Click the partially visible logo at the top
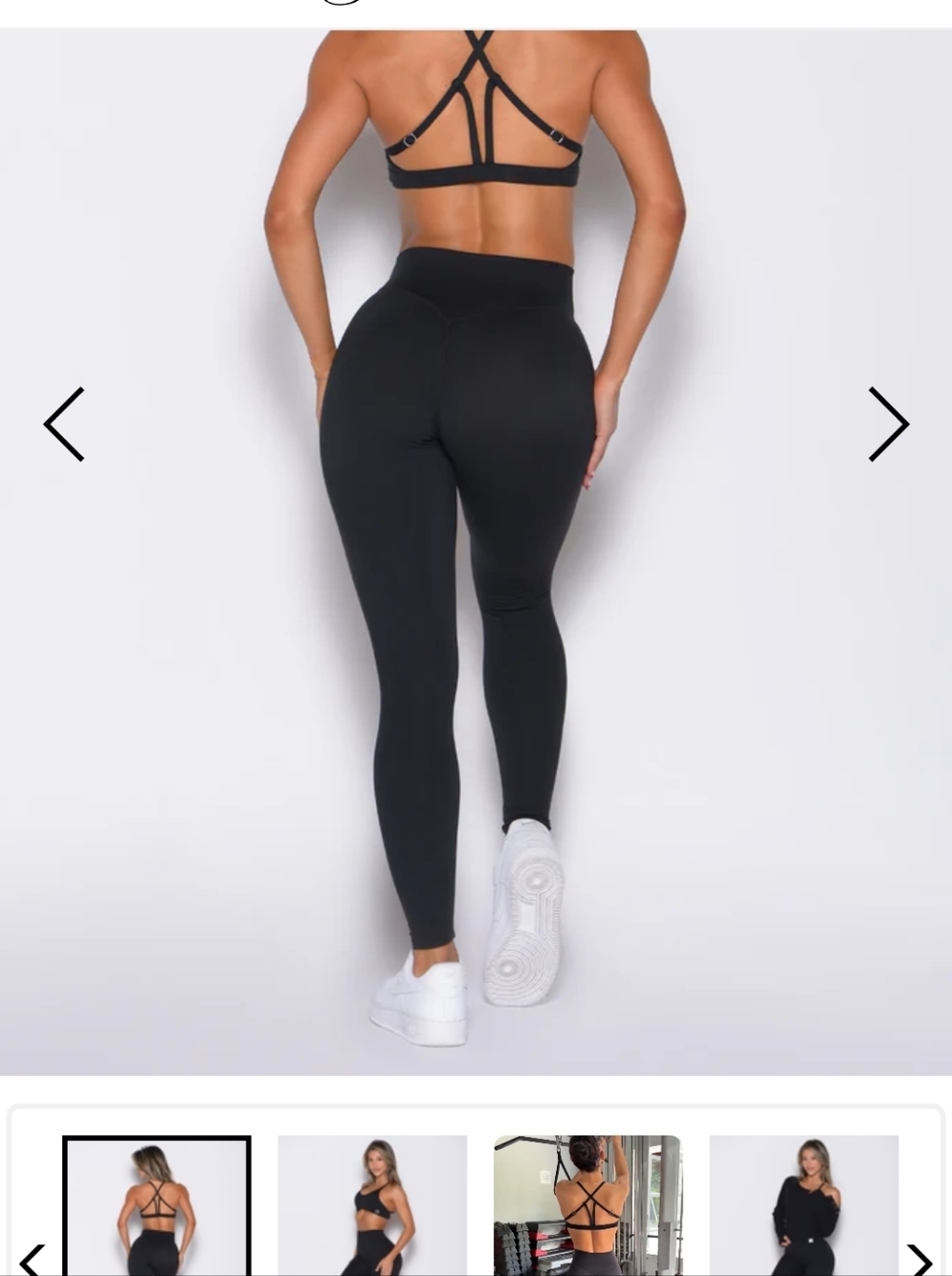952x1276 pixels. (x=341, y=4)
